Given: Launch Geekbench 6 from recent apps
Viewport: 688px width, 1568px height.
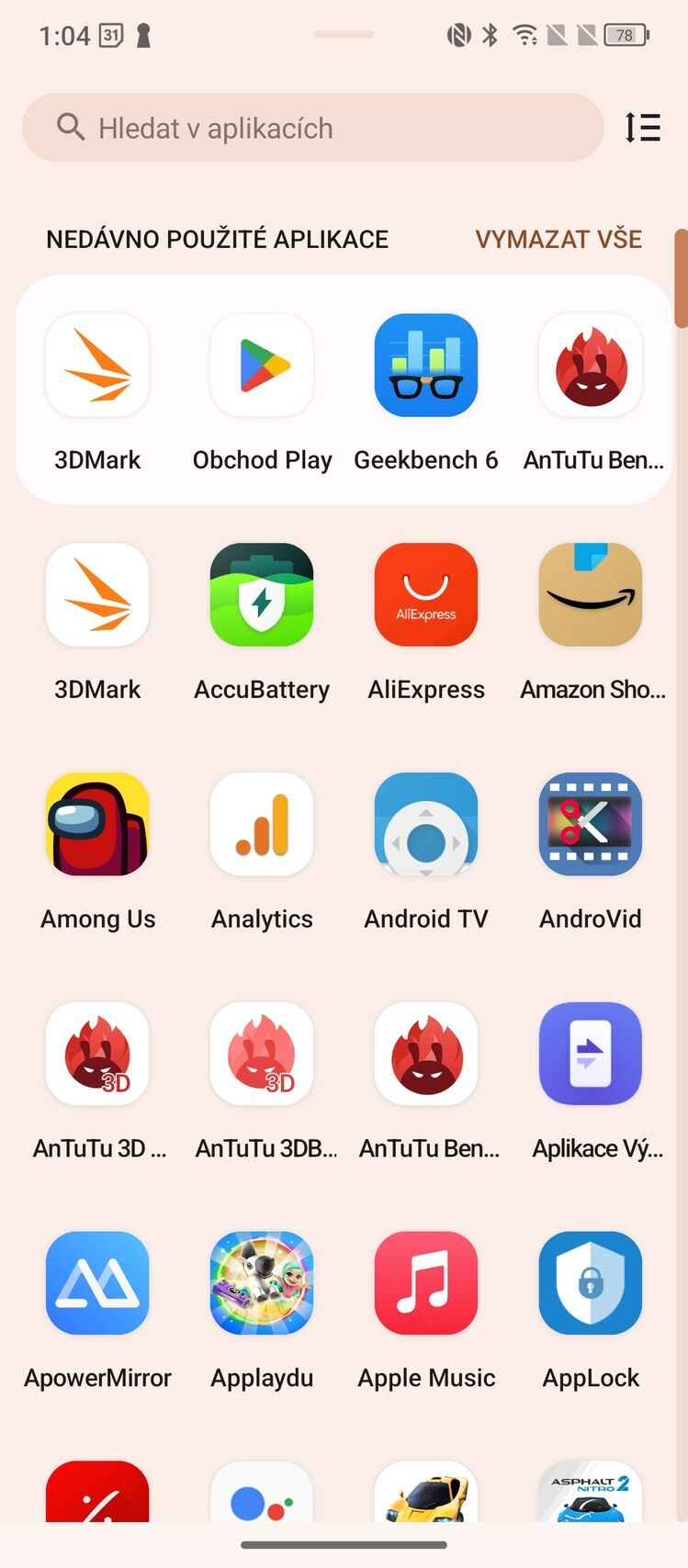Looking at the screenshot, I should pyautogui.click(x=425, y=365).
